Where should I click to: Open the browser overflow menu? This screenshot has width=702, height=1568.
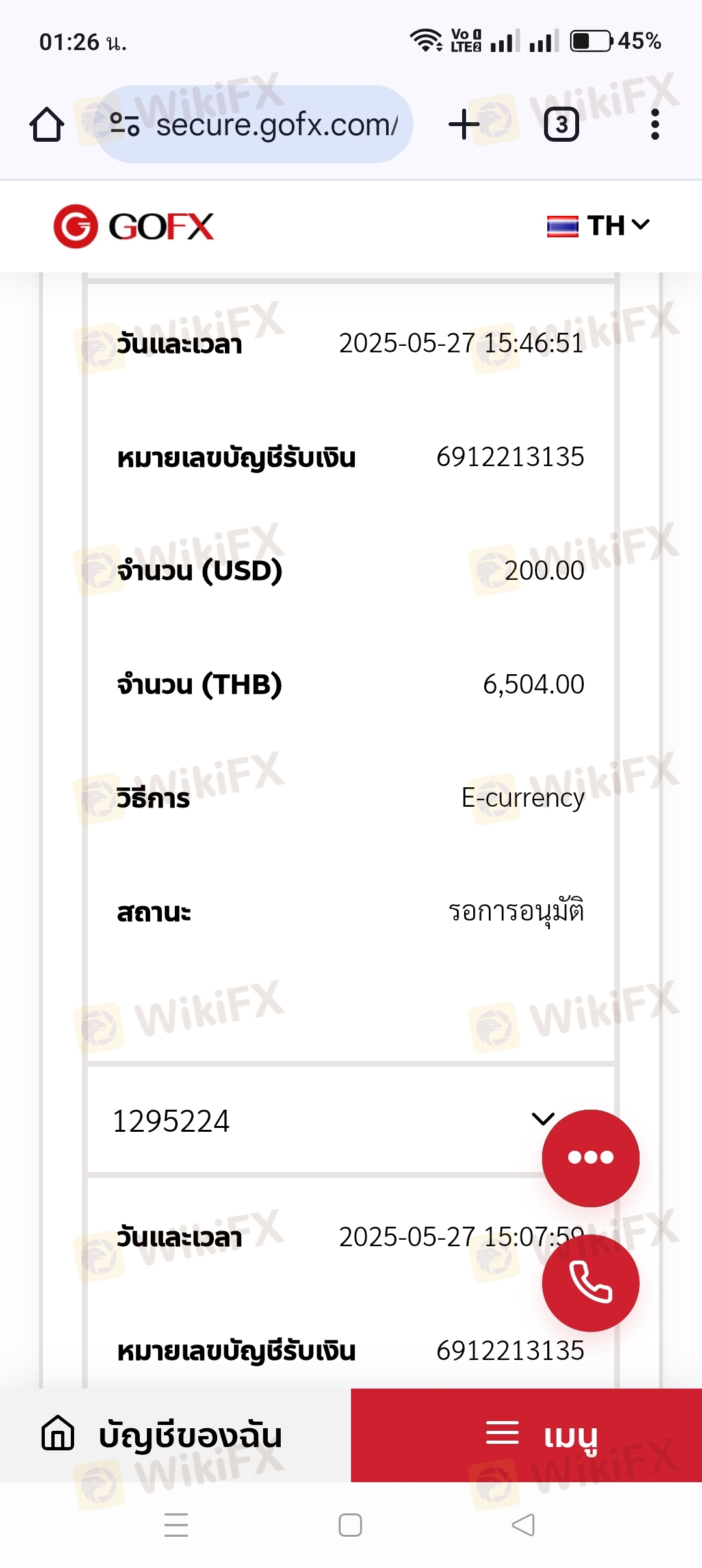[655, 124]
